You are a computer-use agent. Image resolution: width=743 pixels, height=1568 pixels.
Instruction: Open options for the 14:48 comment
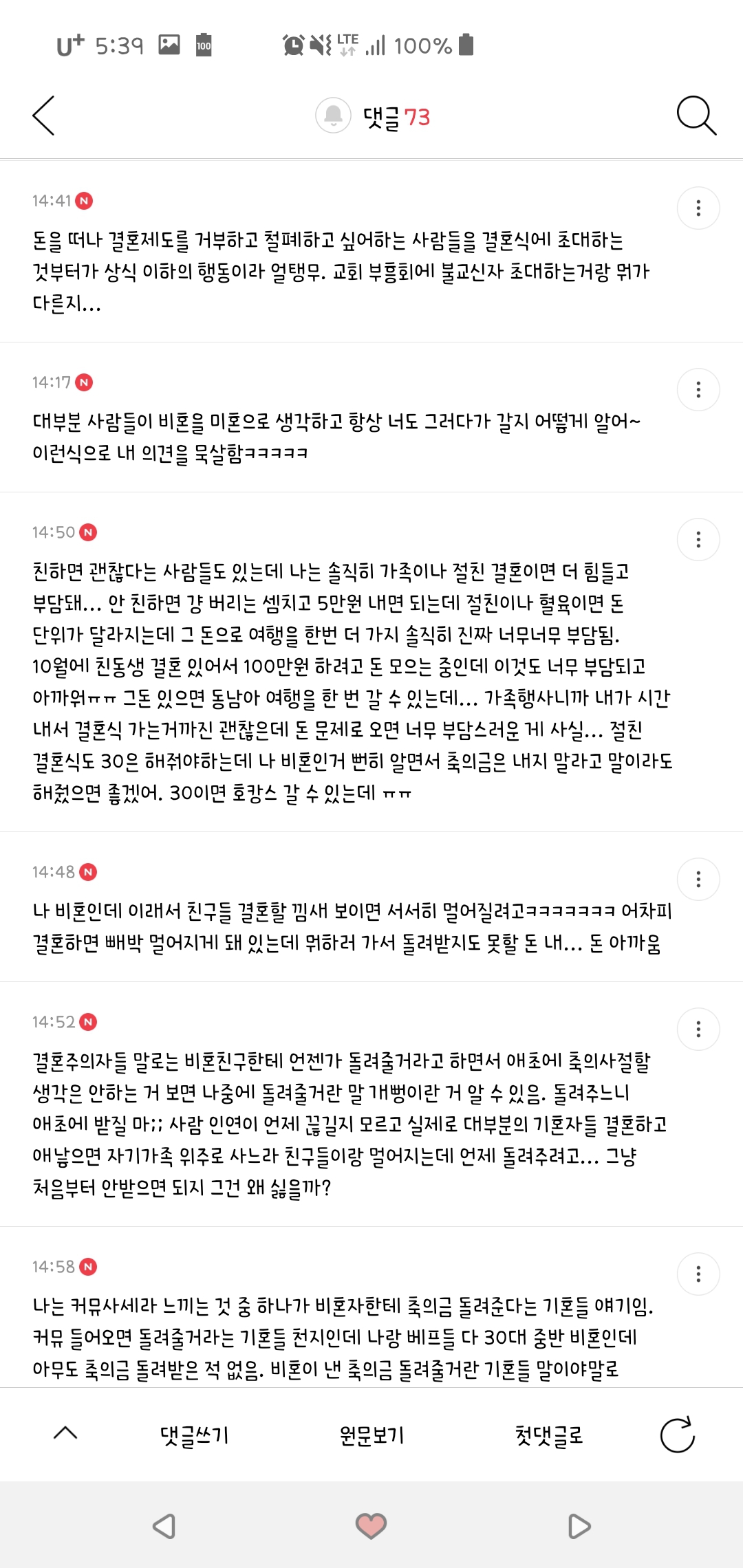point(698,879)
